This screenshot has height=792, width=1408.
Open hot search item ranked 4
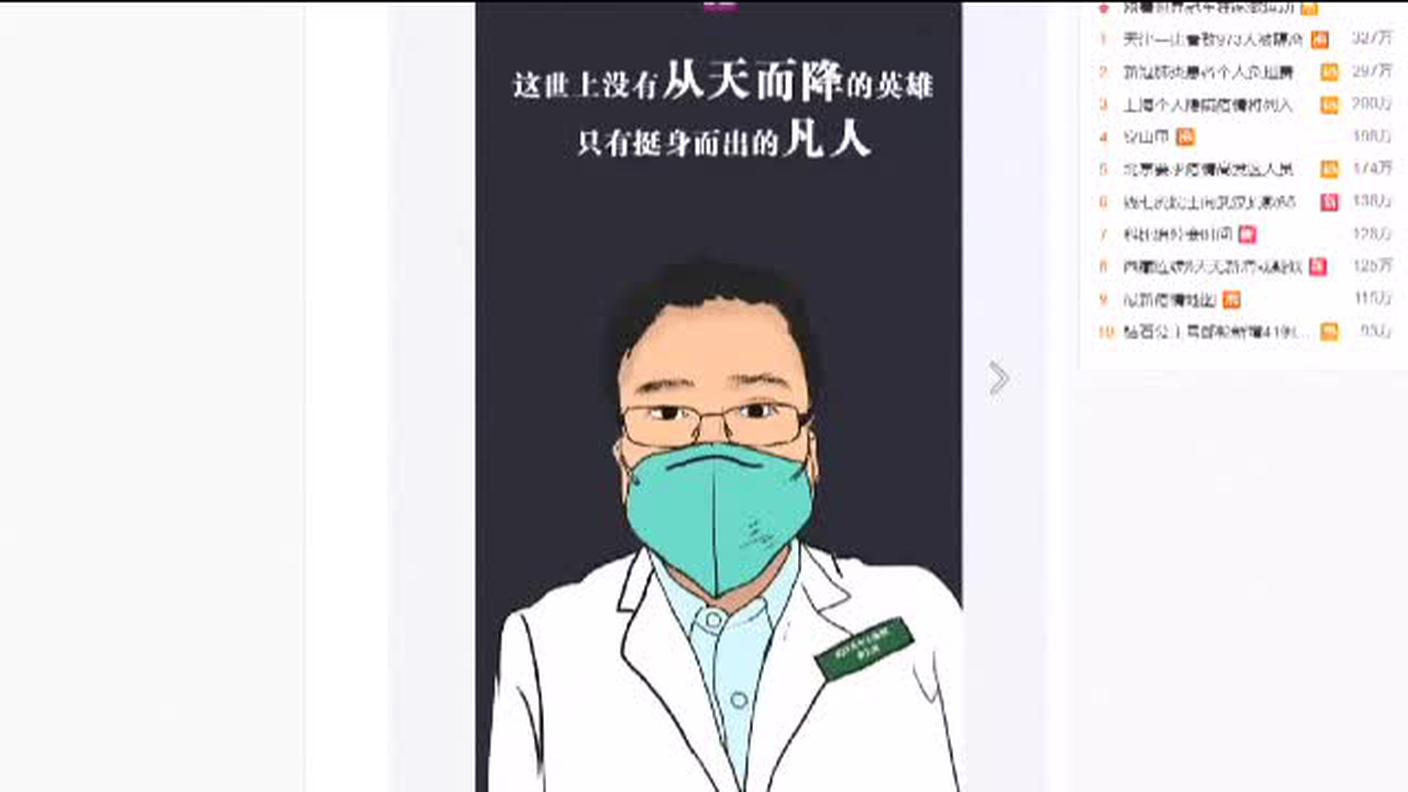coord(1146,137)
